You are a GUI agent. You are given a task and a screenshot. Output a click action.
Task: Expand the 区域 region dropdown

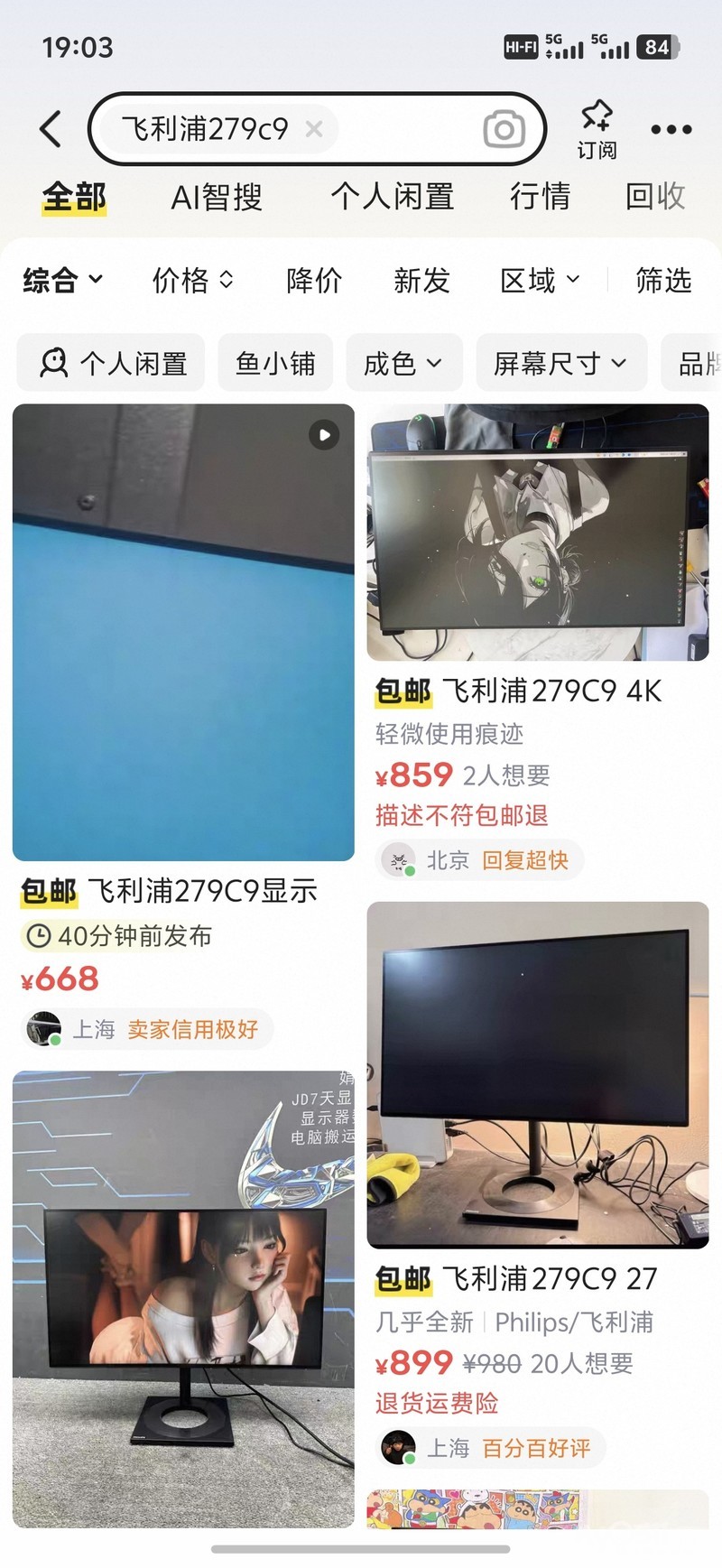click(540, 281)
